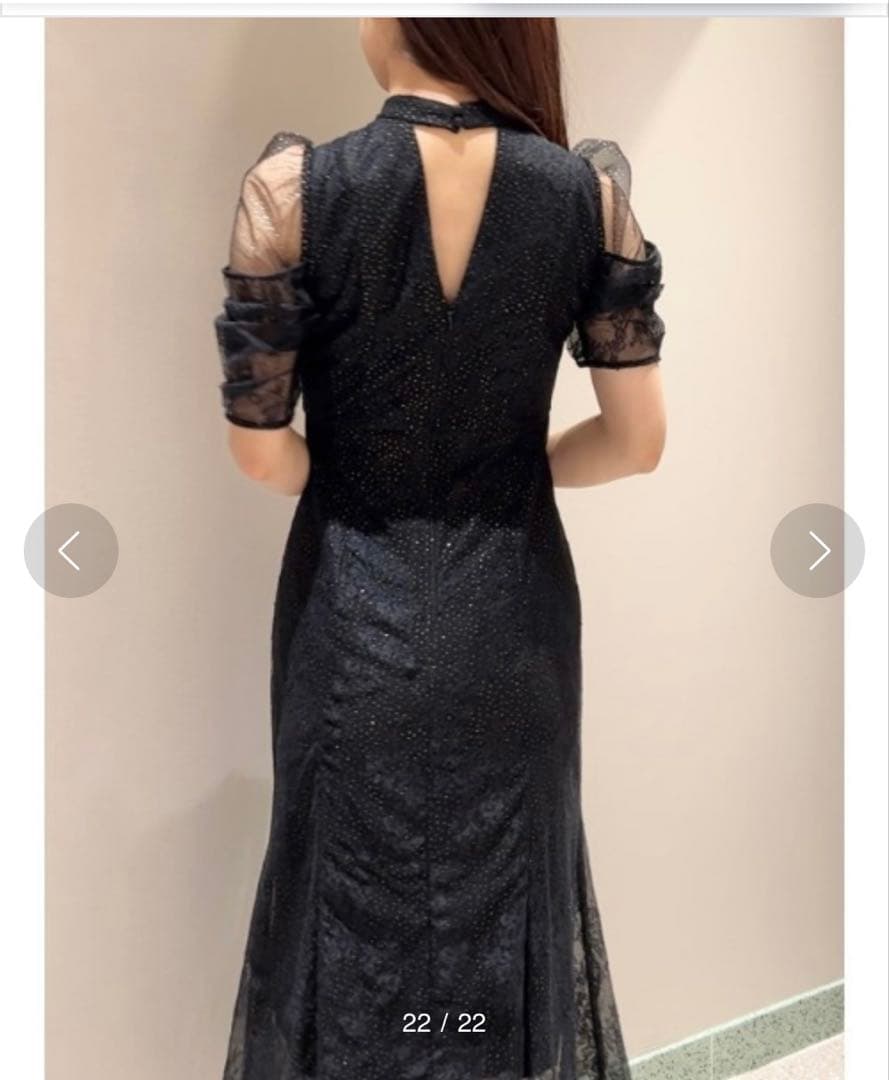
Task: Go to the previous photo
Action: click(71, 551)
